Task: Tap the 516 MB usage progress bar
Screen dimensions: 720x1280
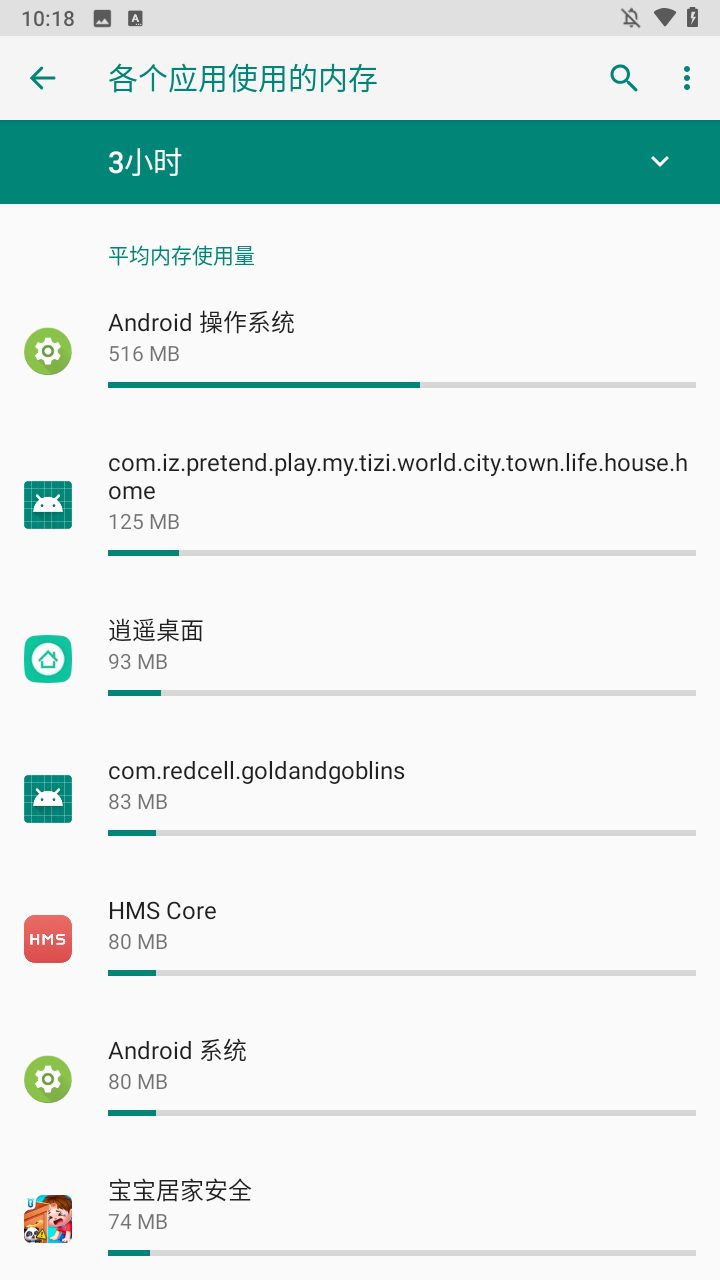Action: [x=400, y=384]
